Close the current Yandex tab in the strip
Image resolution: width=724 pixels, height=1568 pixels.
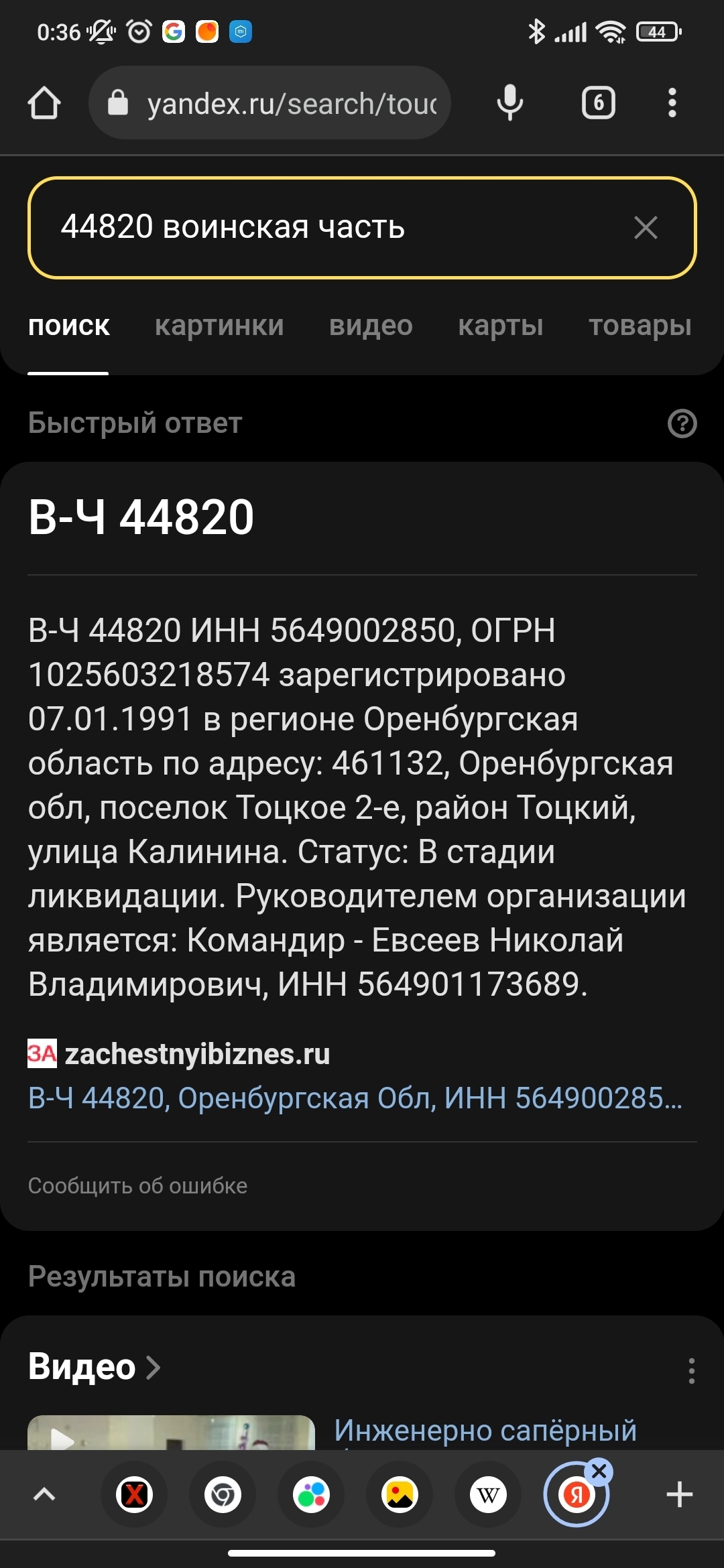[599, 1472]
